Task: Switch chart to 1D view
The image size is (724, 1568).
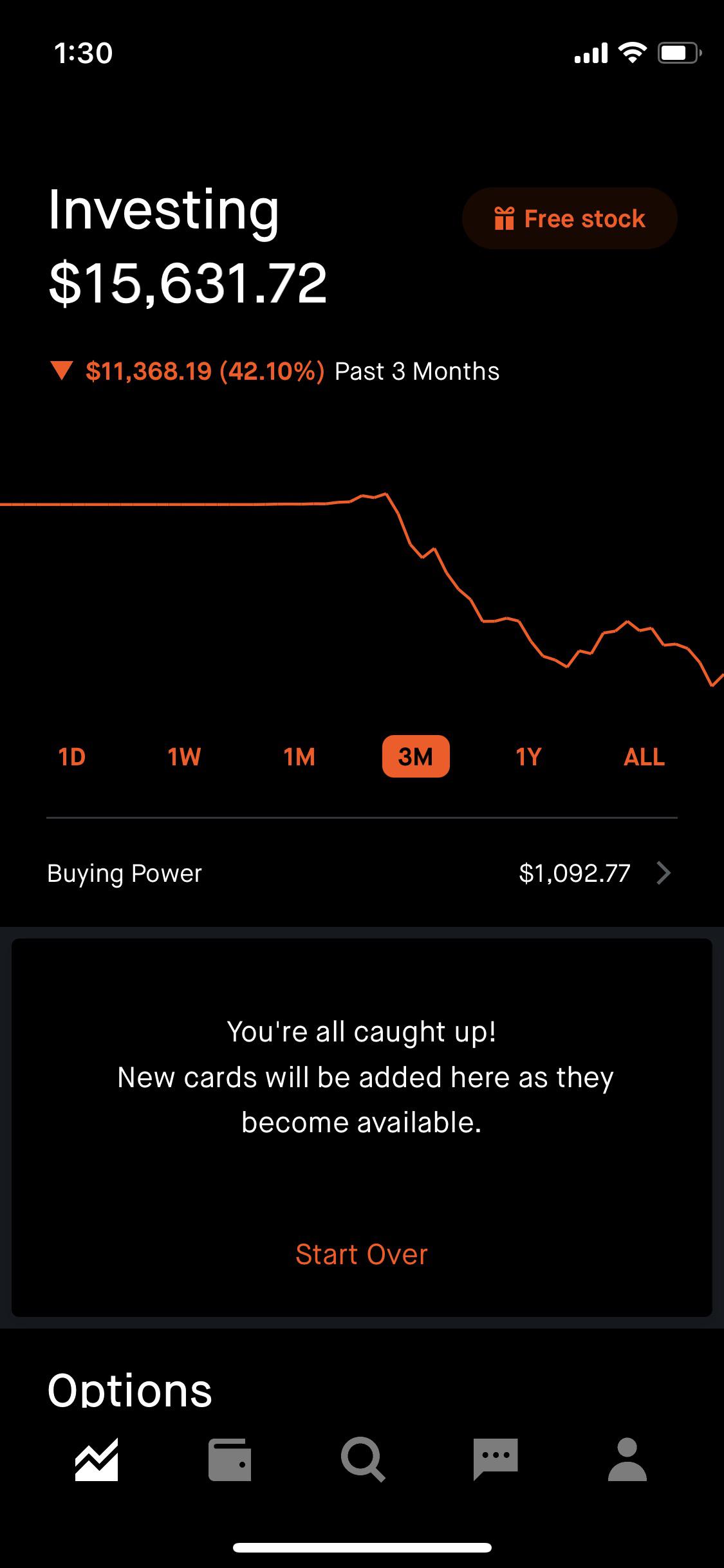Action: [72, 757]
